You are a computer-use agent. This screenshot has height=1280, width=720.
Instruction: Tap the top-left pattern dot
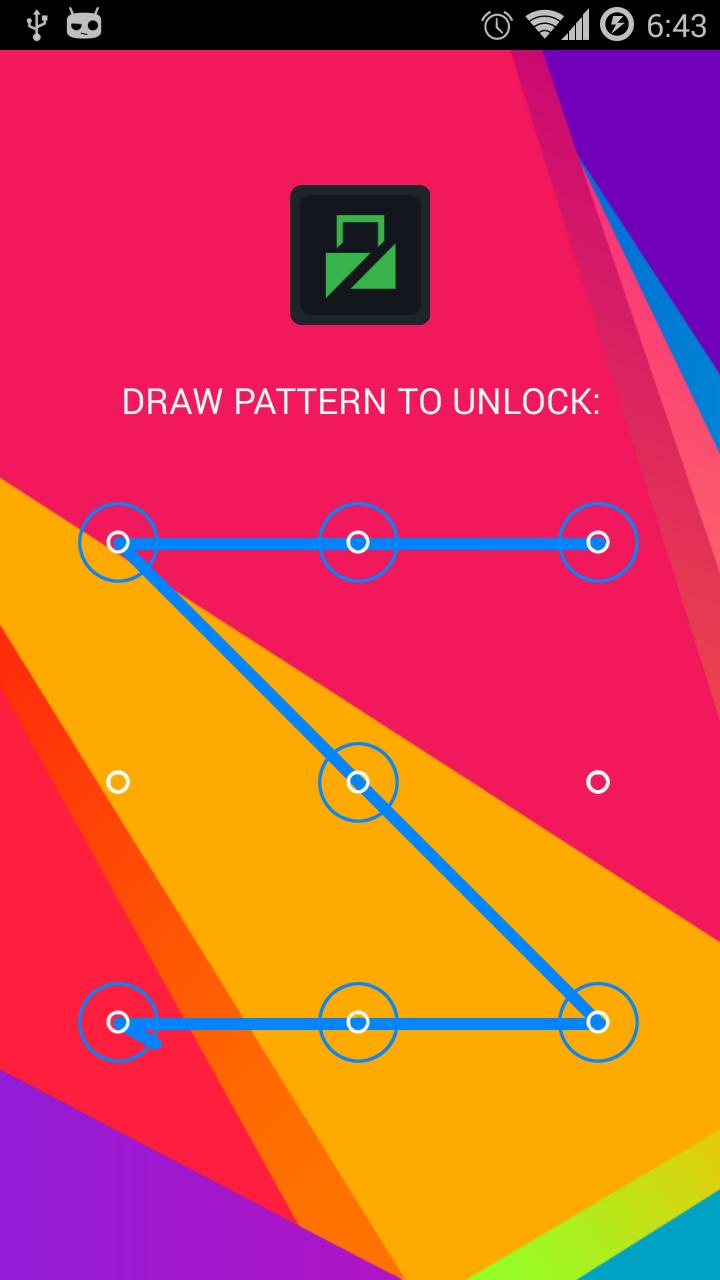pos(118,542)
